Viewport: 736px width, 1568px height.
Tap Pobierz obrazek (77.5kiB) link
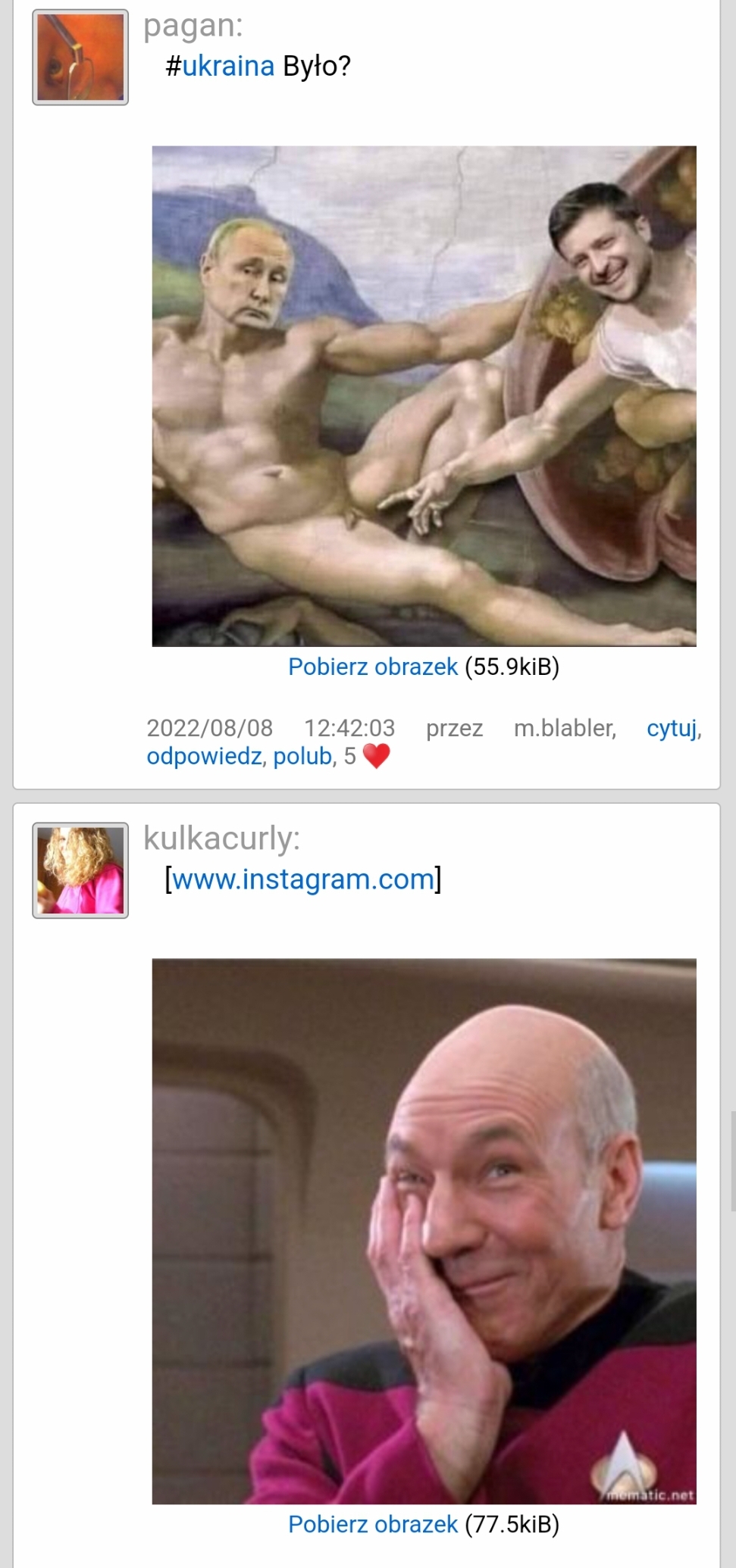point(373,1524)
